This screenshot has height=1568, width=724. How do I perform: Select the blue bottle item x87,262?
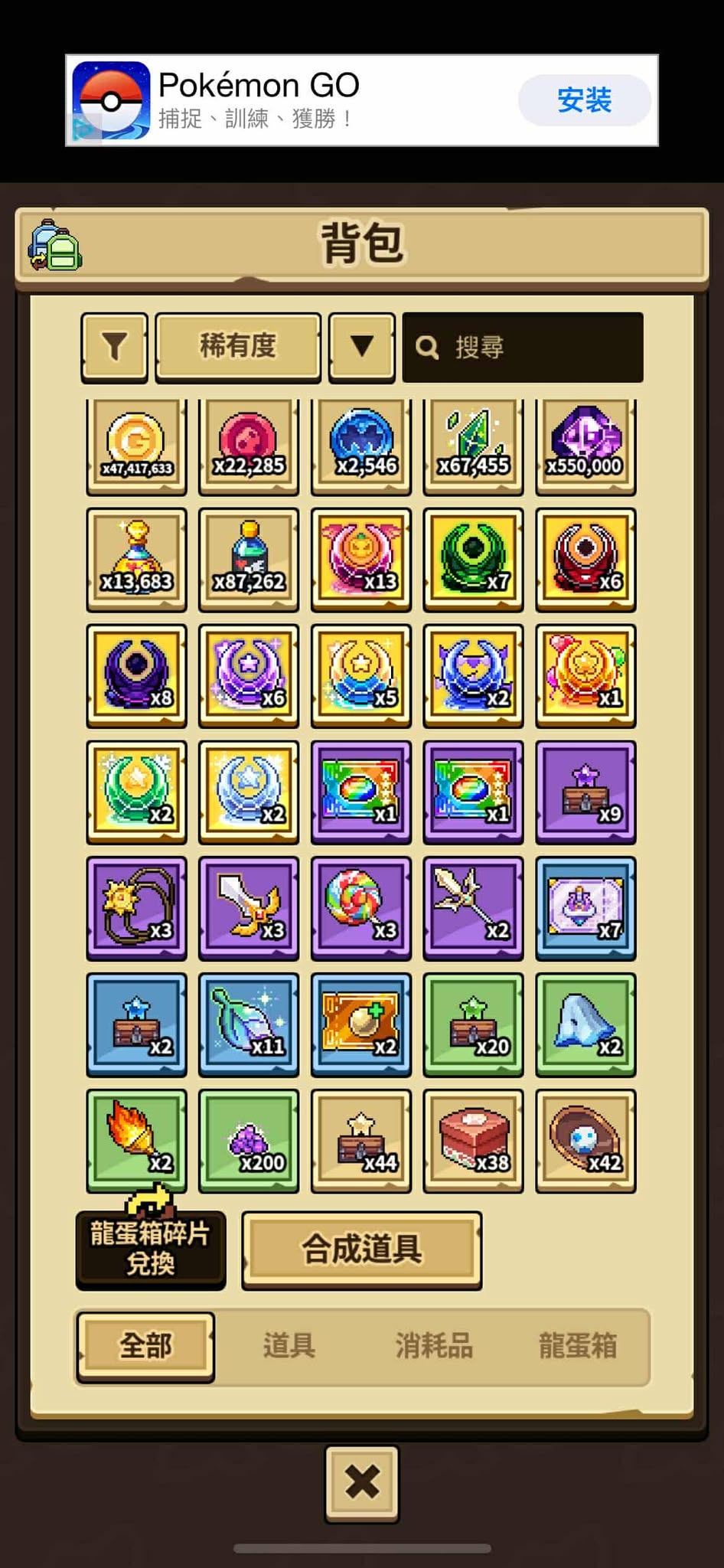coord(249,560)
